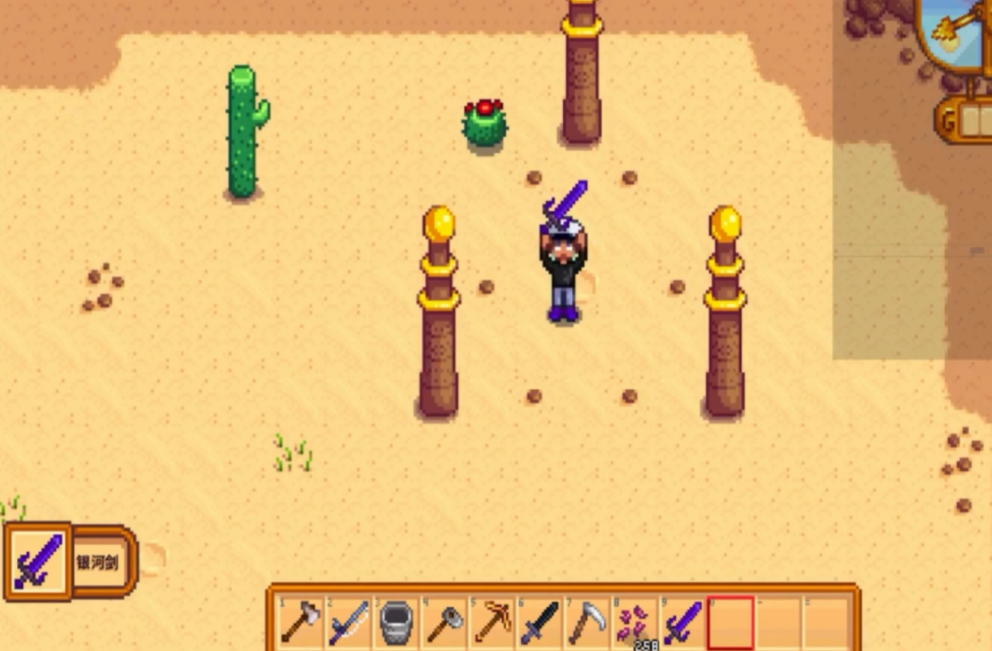Select the purple item stack of 258
The height and width of the screenshot is (651, 992).
pyautogui.click(x=635, y=623)
